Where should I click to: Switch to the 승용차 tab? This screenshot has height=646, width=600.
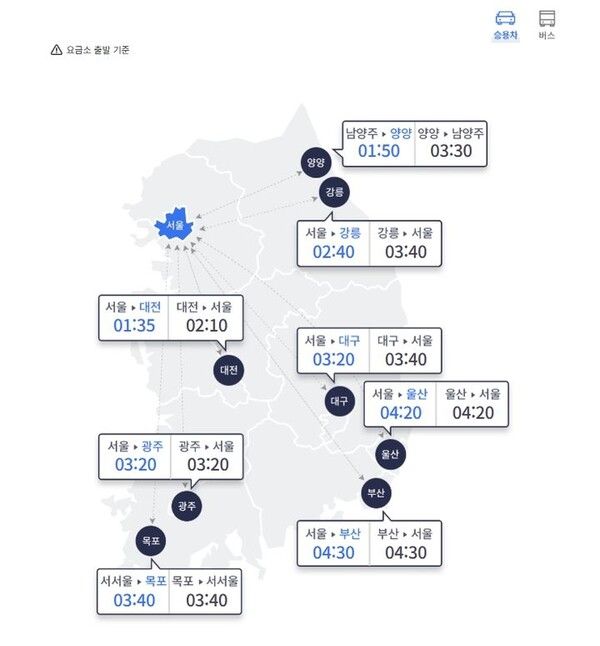pos(506,25)
